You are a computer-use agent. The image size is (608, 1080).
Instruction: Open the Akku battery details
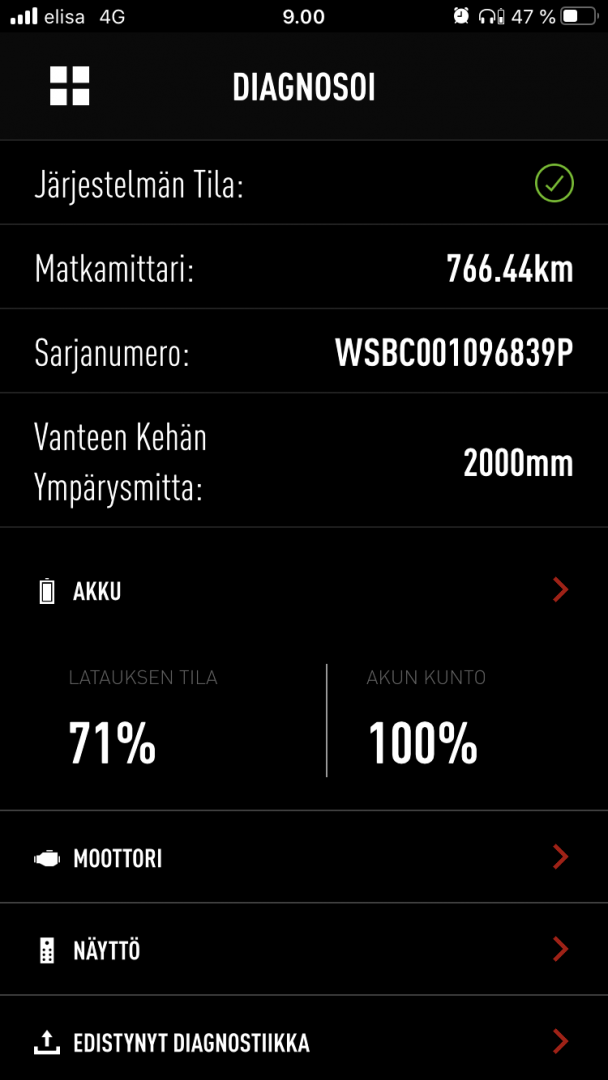[304, 591]
